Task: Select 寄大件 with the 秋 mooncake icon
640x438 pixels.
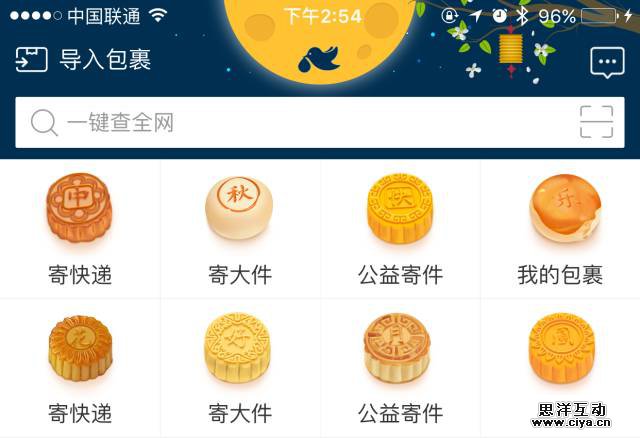Action: click(x=240, y=230)
